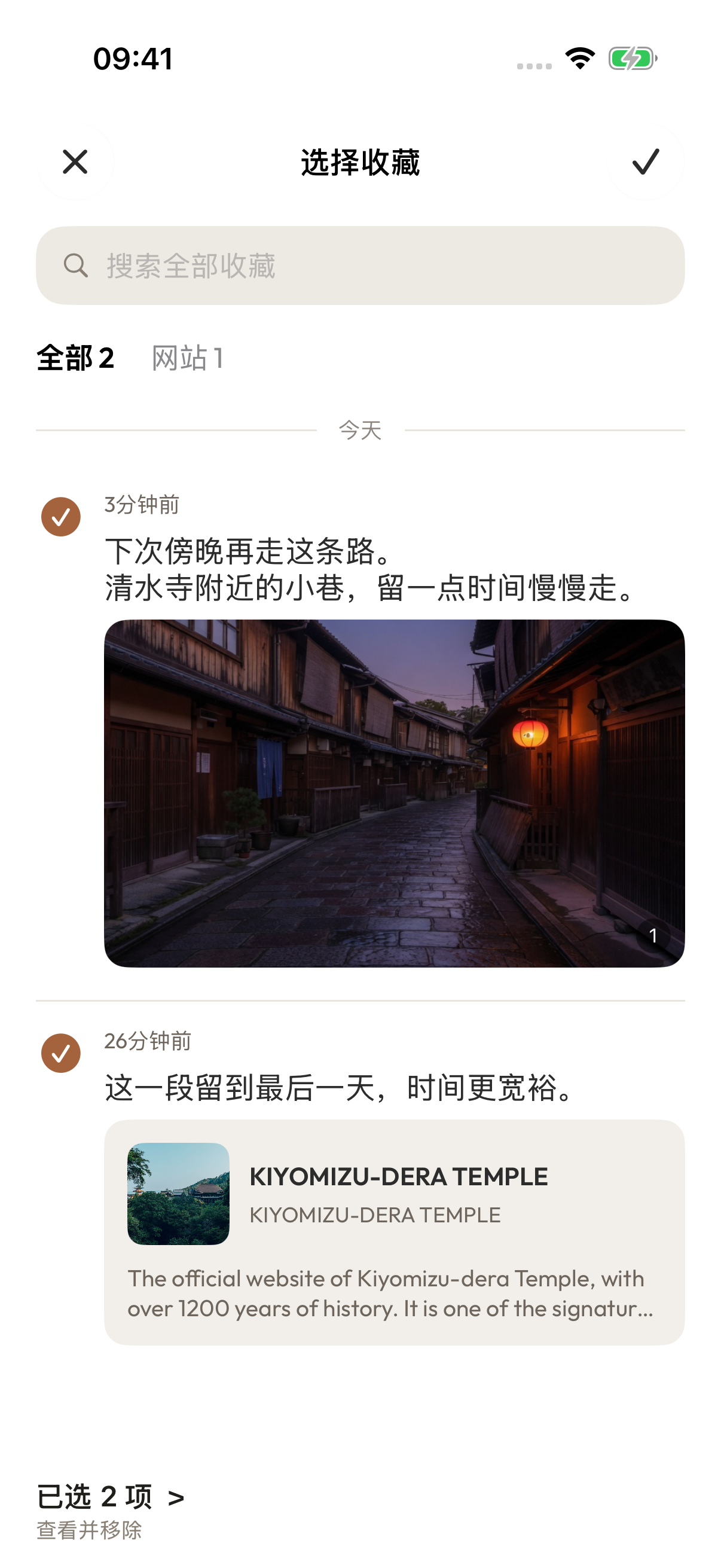This screenshot has height=1568, width=721.
Task: Select the 全部 2 tab
Action: (x=75, y=357)
